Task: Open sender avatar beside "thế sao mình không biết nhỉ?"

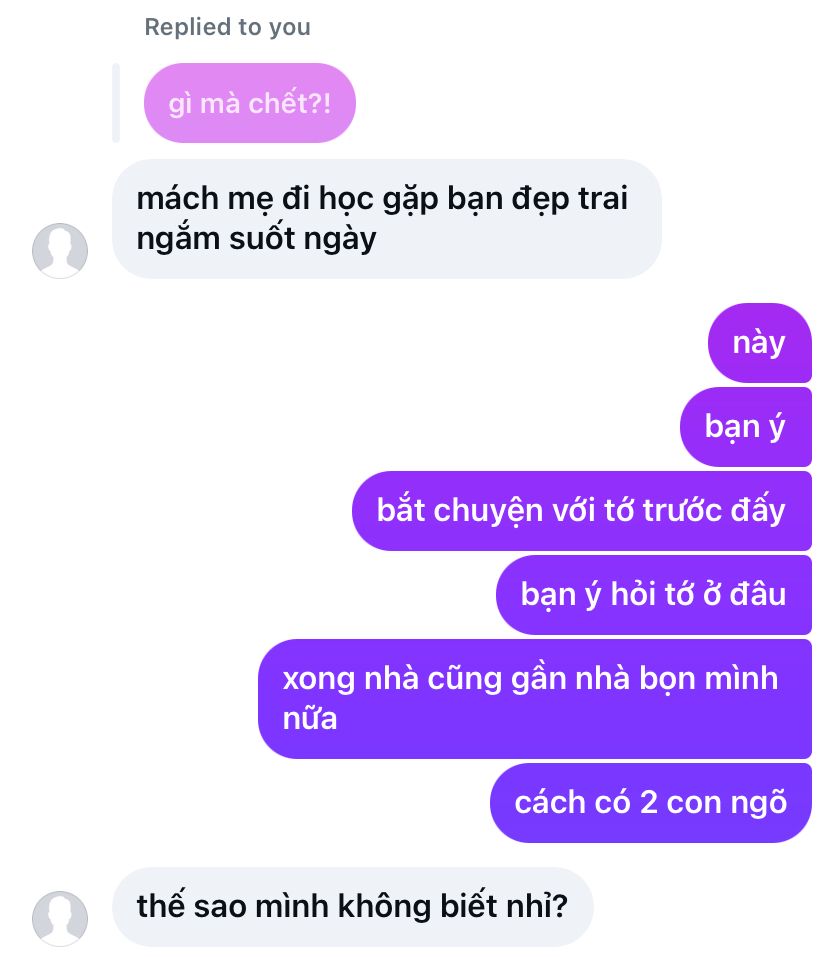Action: click(x=60, y=918)
